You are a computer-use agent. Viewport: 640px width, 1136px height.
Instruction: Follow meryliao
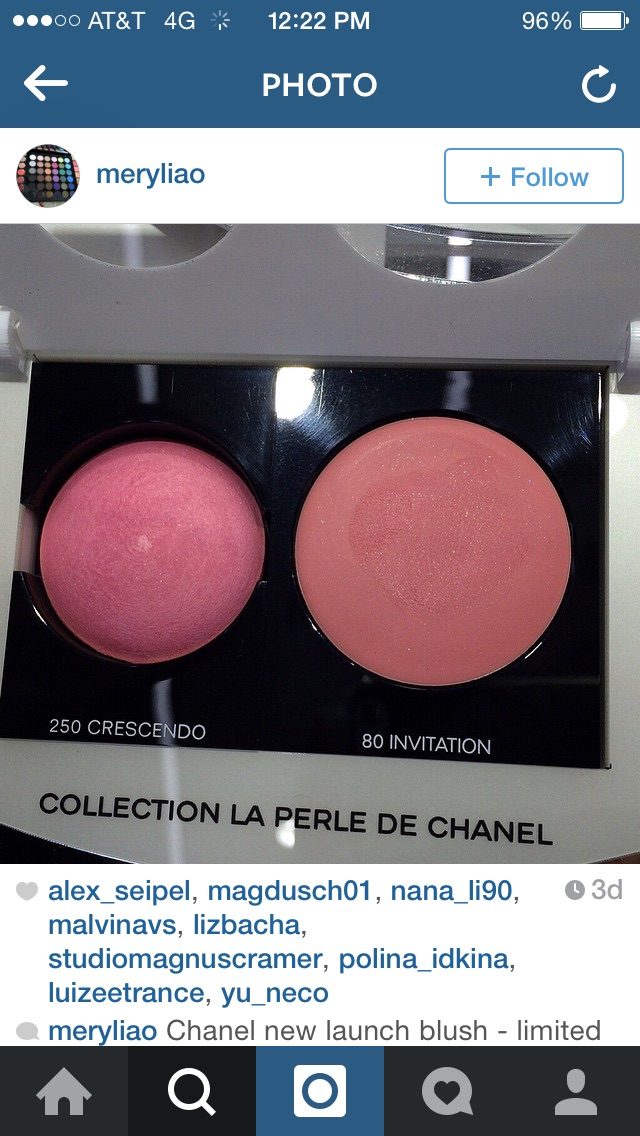click(x=533, y=177)
